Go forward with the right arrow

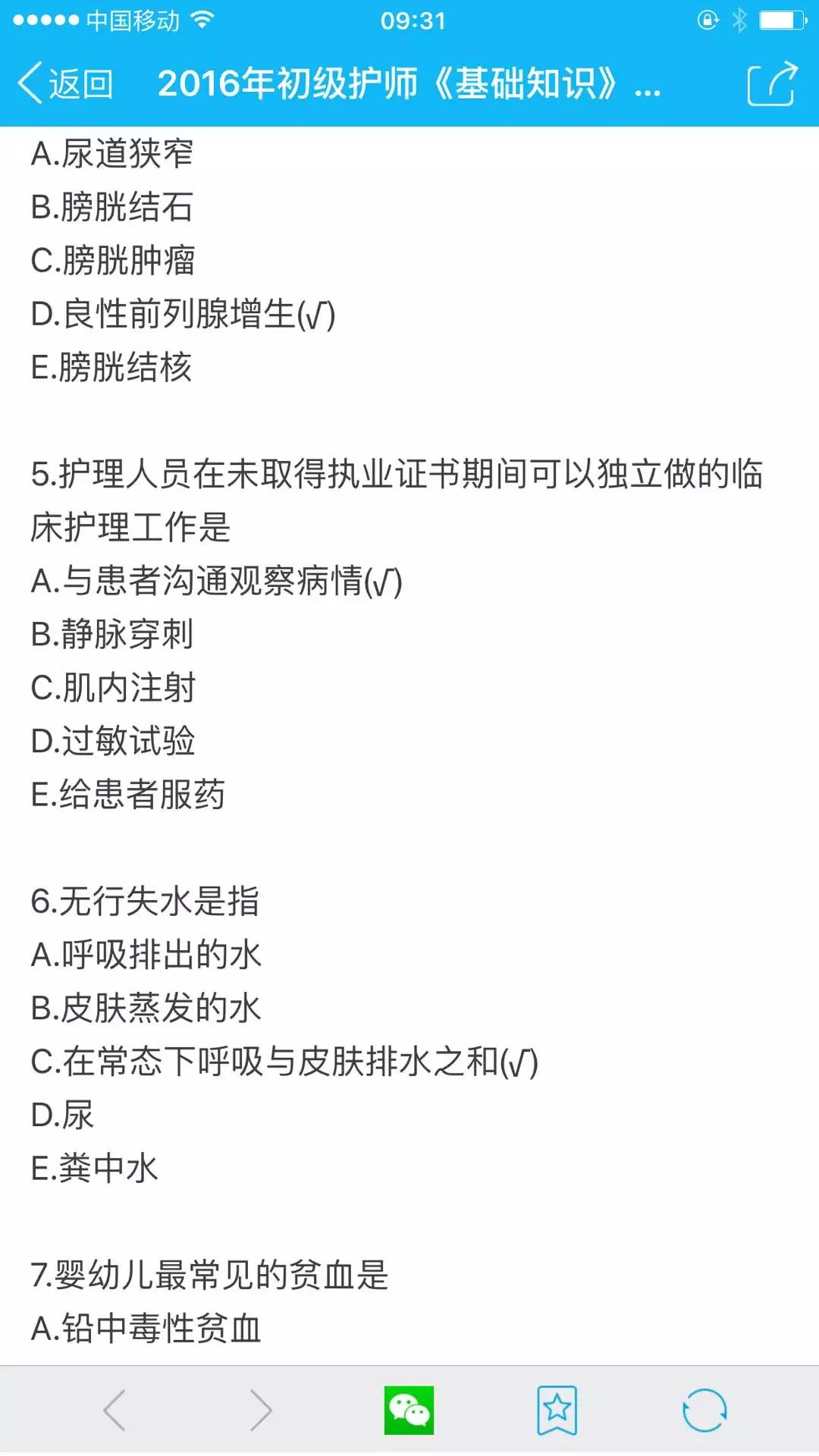click(260, 1410)
